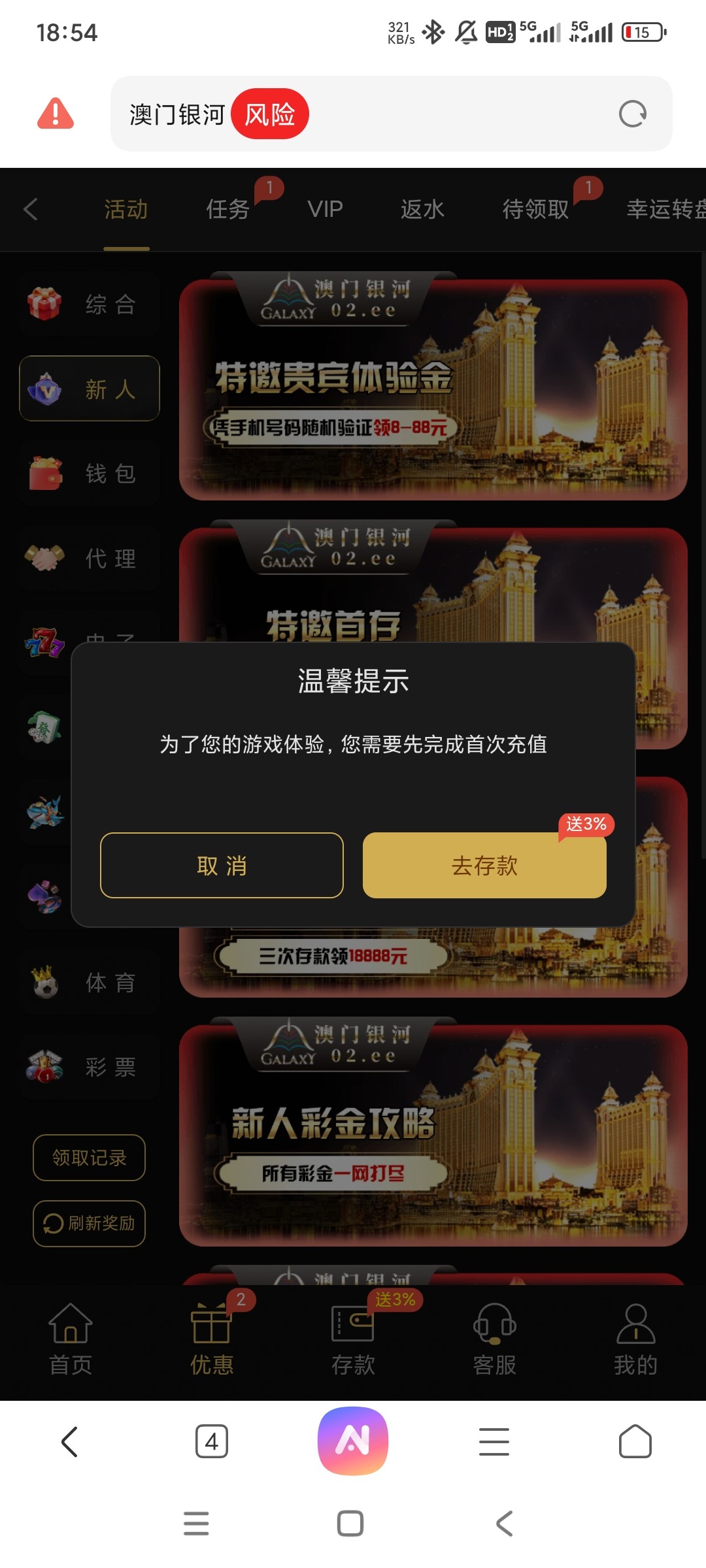Open the red risk warning icon

tap(56, 114)
